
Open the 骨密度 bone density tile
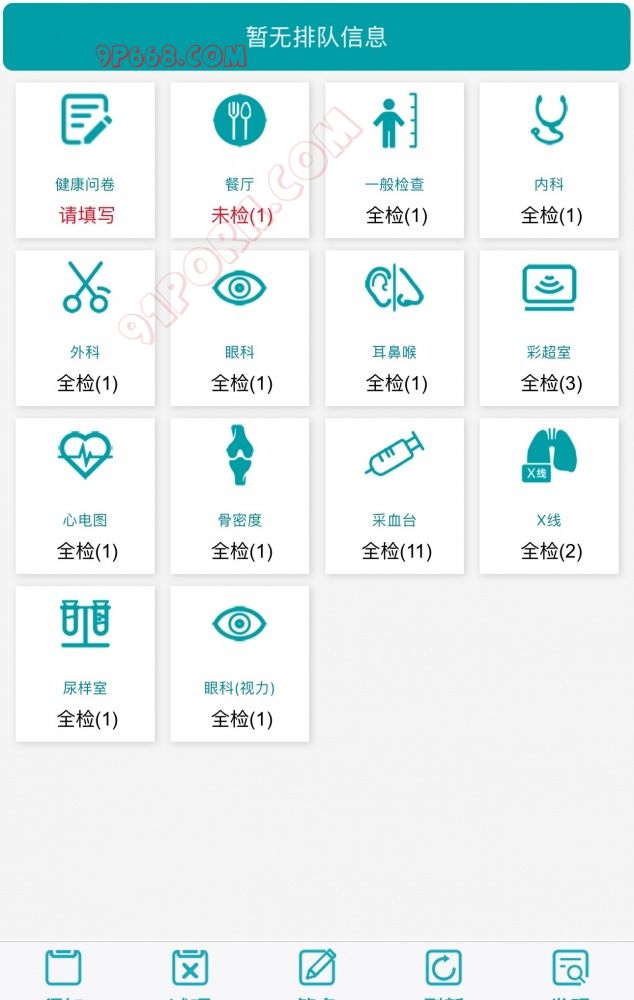240,496
